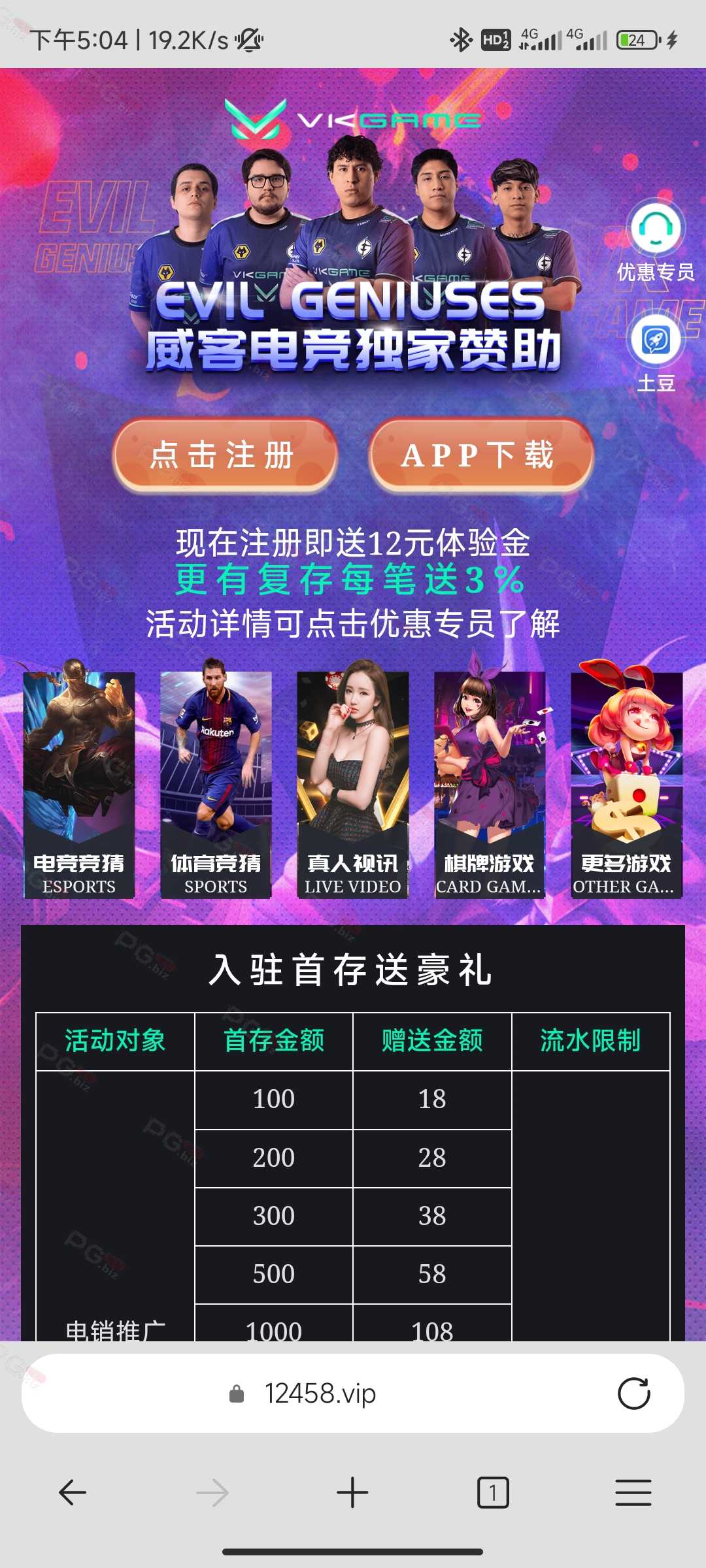Open the 土豆 chat icon
This screenshot has width=706, height=1568.
pos(656,353)
